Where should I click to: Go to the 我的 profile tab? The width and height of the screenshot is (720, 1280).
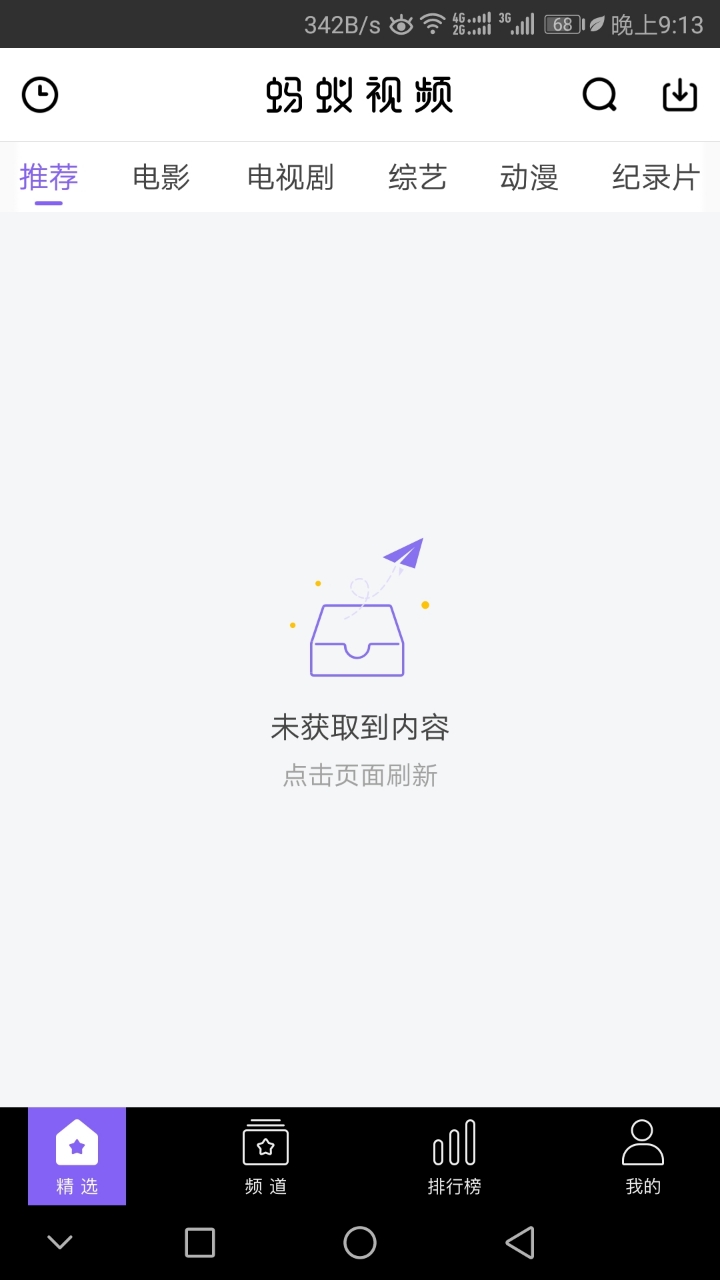pos(643,1156)
